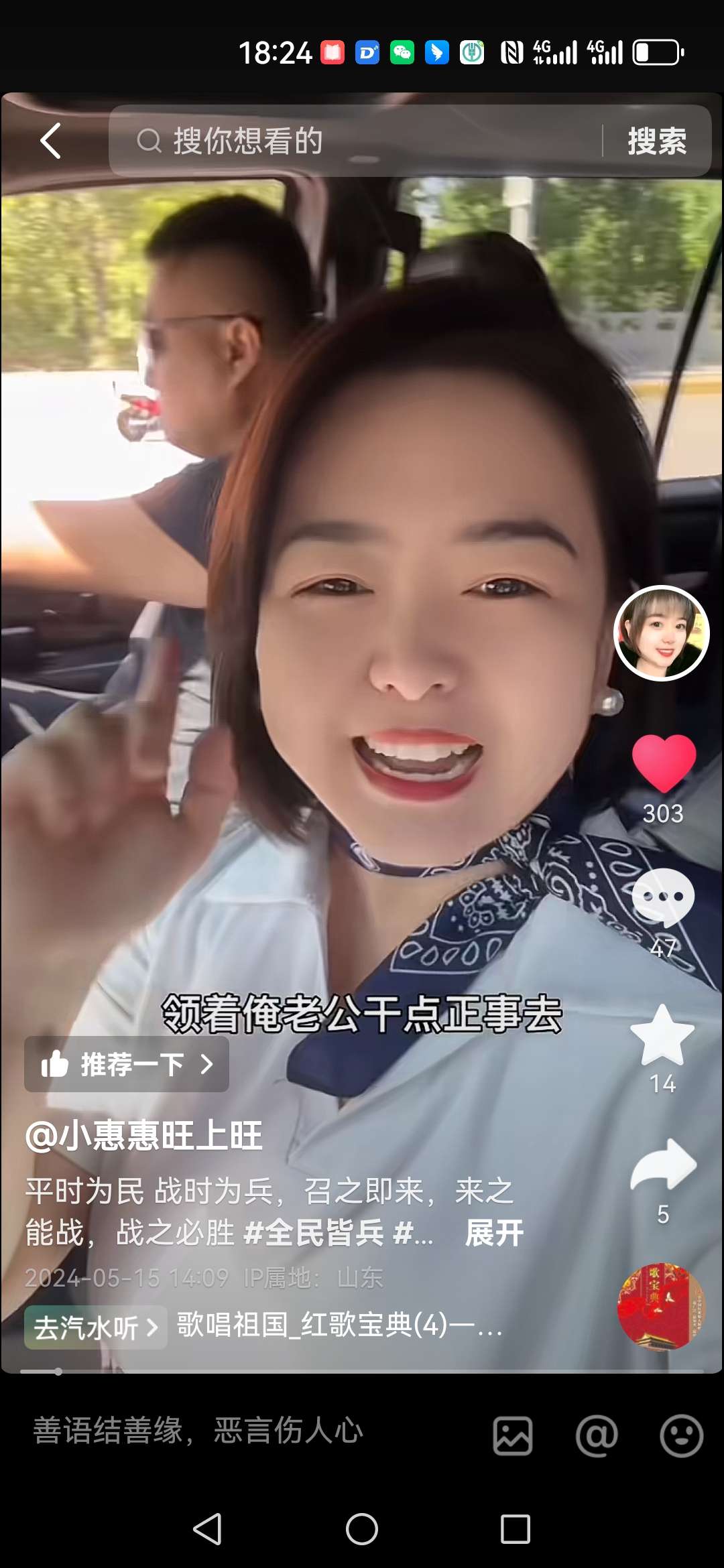Tap the 推荐一下 recommend button

[x=127, y=1064]
